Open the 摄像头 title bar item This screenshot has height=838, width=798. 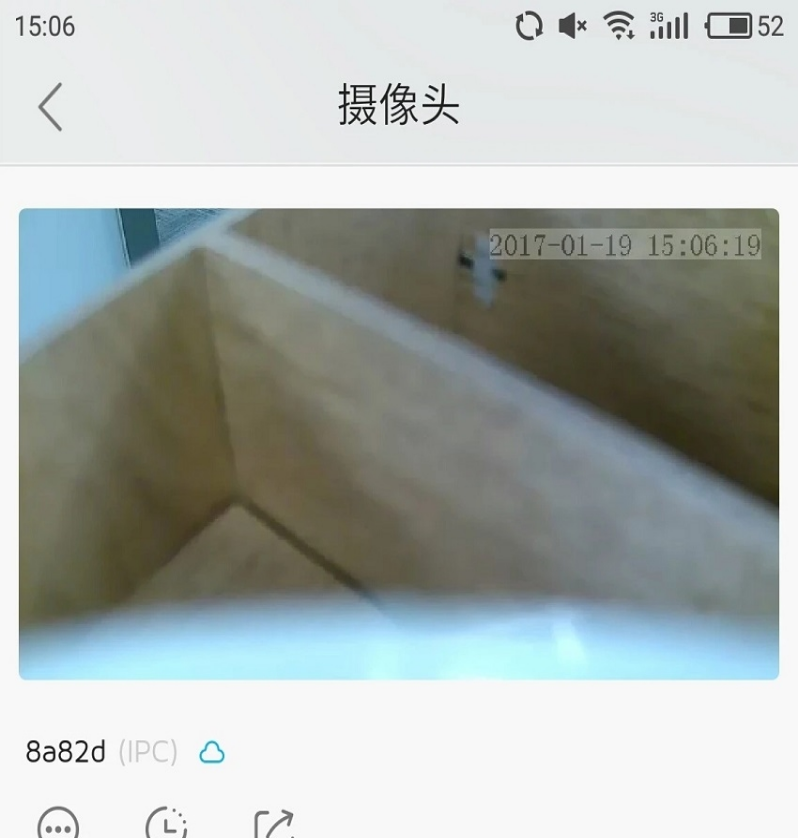pos(398,107)
